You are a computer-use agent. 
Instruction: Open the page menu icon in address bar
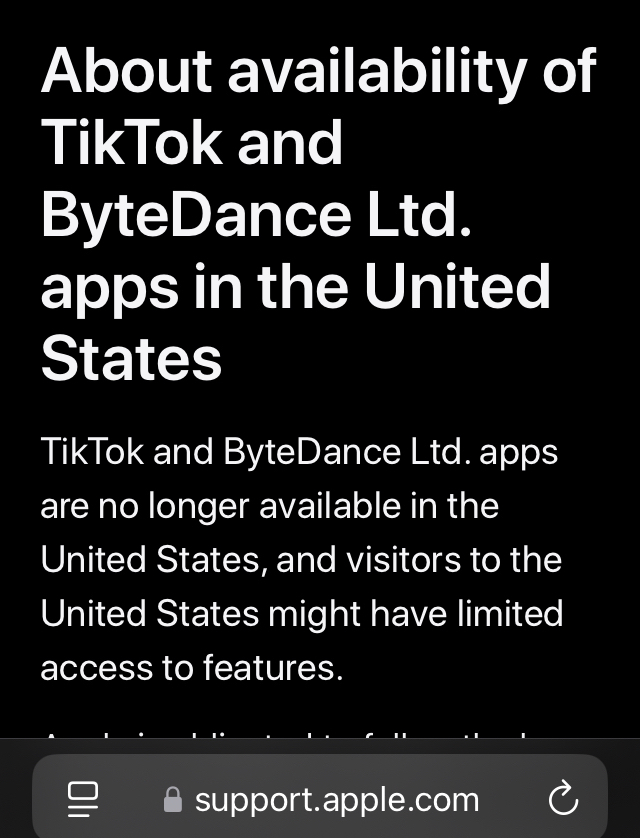tap(83, 799)
